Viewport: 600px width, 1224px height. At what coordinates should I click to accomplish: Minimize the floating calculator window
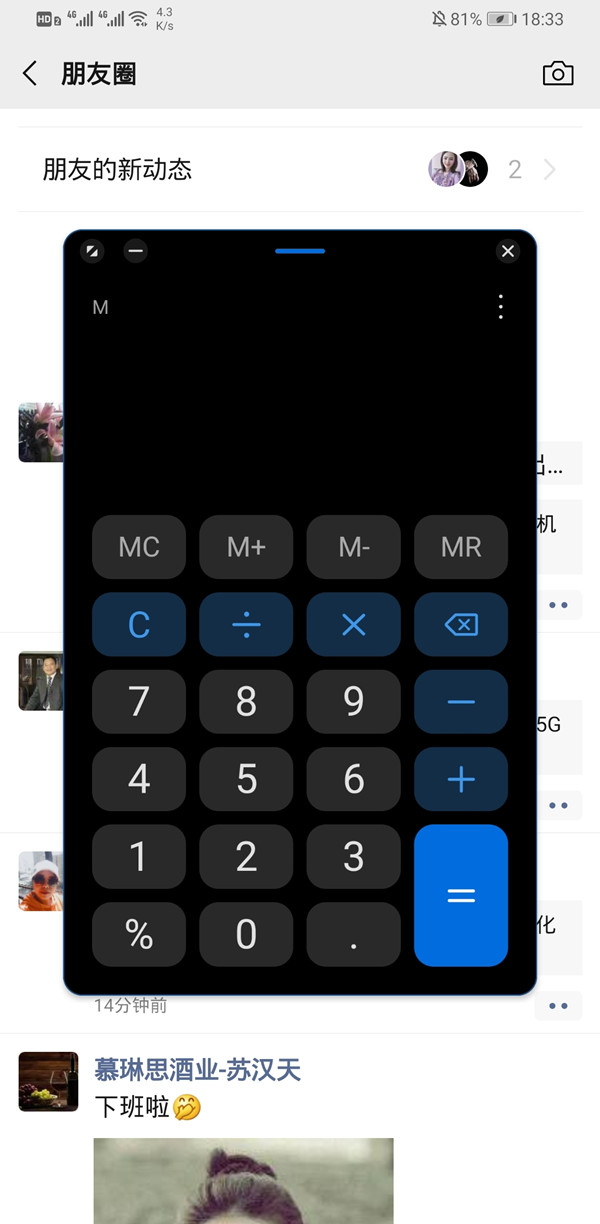[x=136, y=251]
